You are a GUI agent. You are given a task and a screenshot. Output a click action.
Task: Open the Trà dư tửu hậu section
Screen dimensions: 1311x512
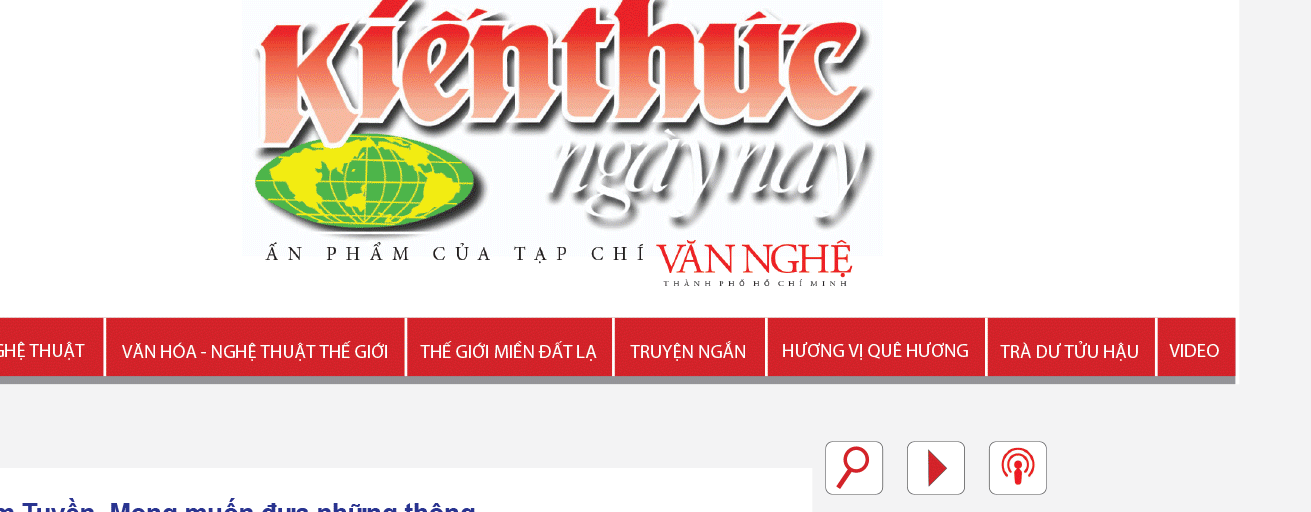tap(1069, 351)
